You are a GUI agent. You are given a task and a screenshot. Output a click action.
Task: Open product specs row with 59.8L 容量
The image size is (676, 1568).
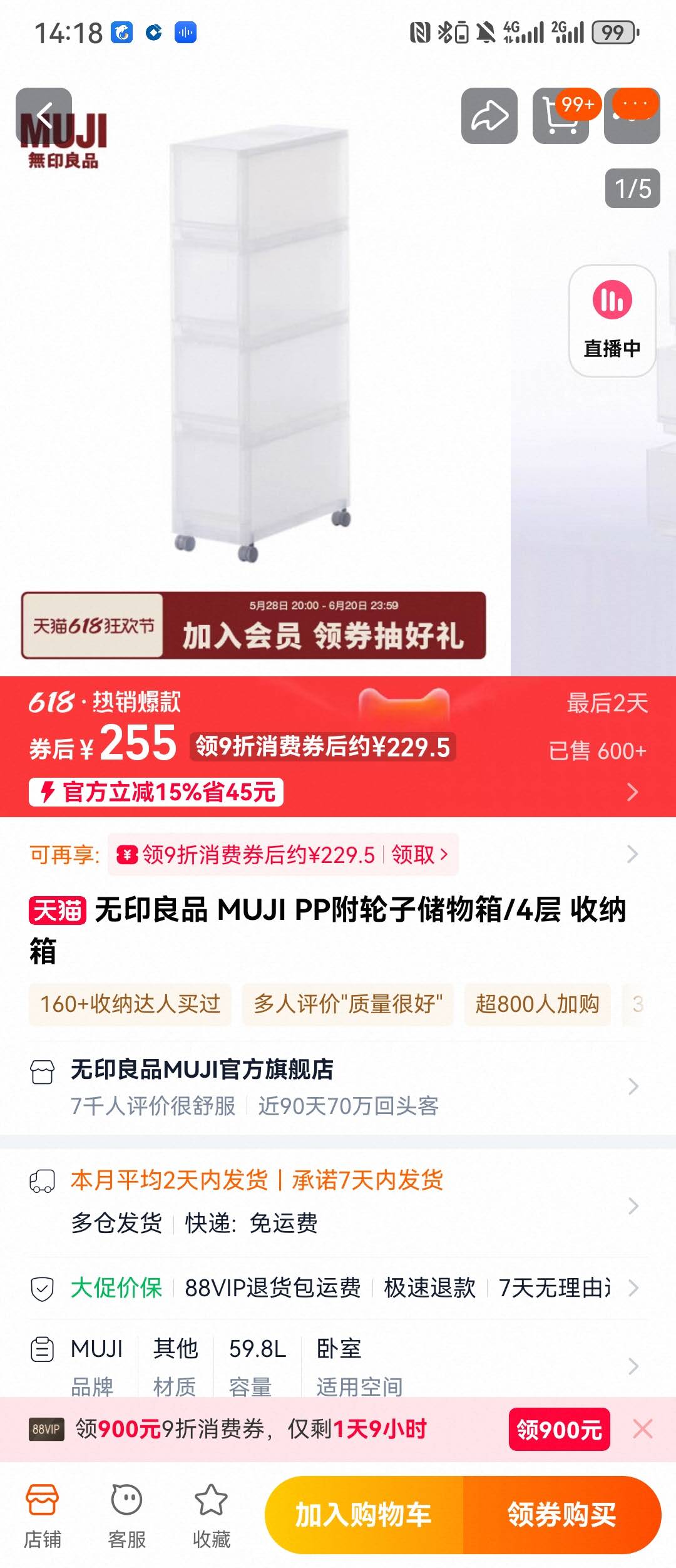point(338,1365)
